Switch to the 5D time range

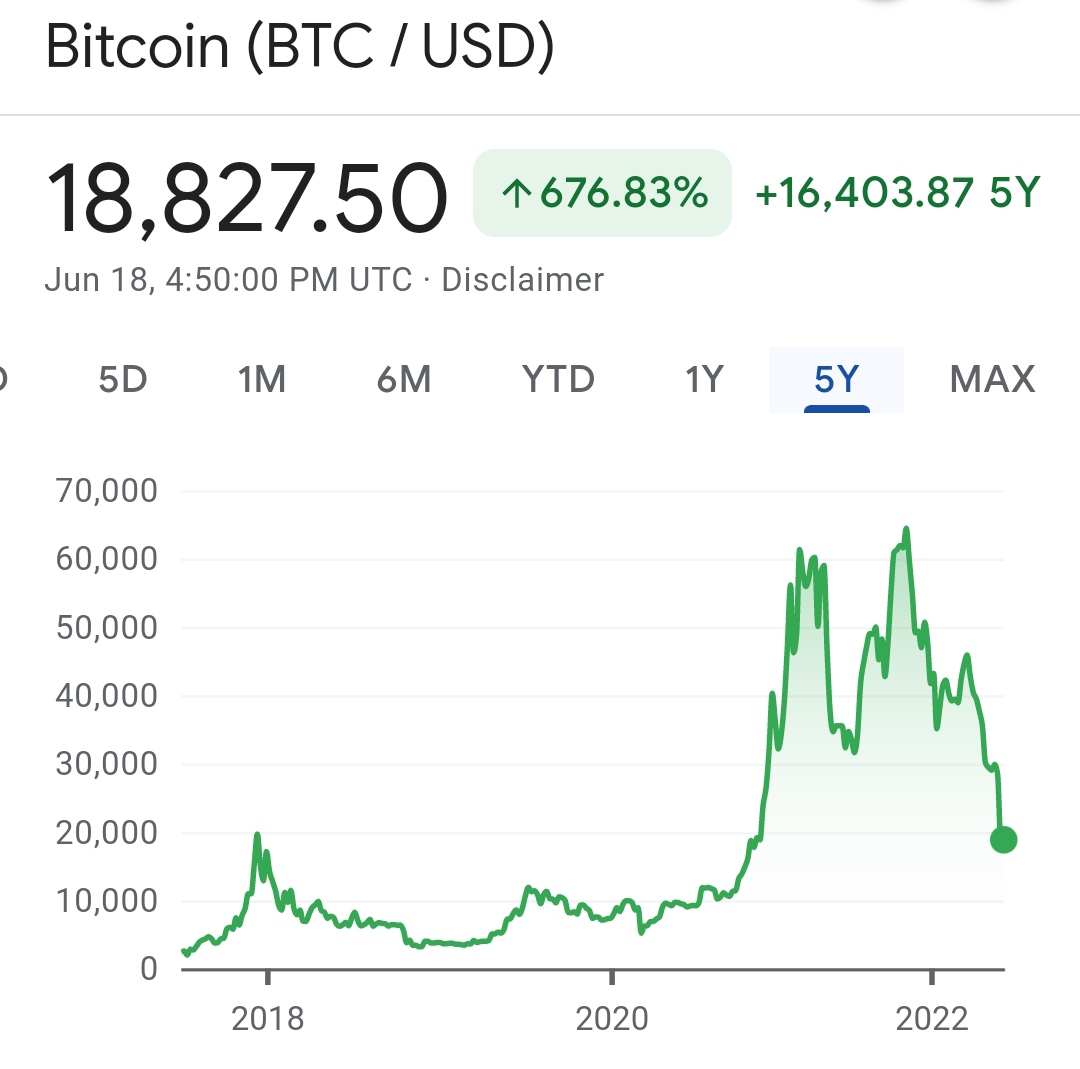tap(123, 380)
